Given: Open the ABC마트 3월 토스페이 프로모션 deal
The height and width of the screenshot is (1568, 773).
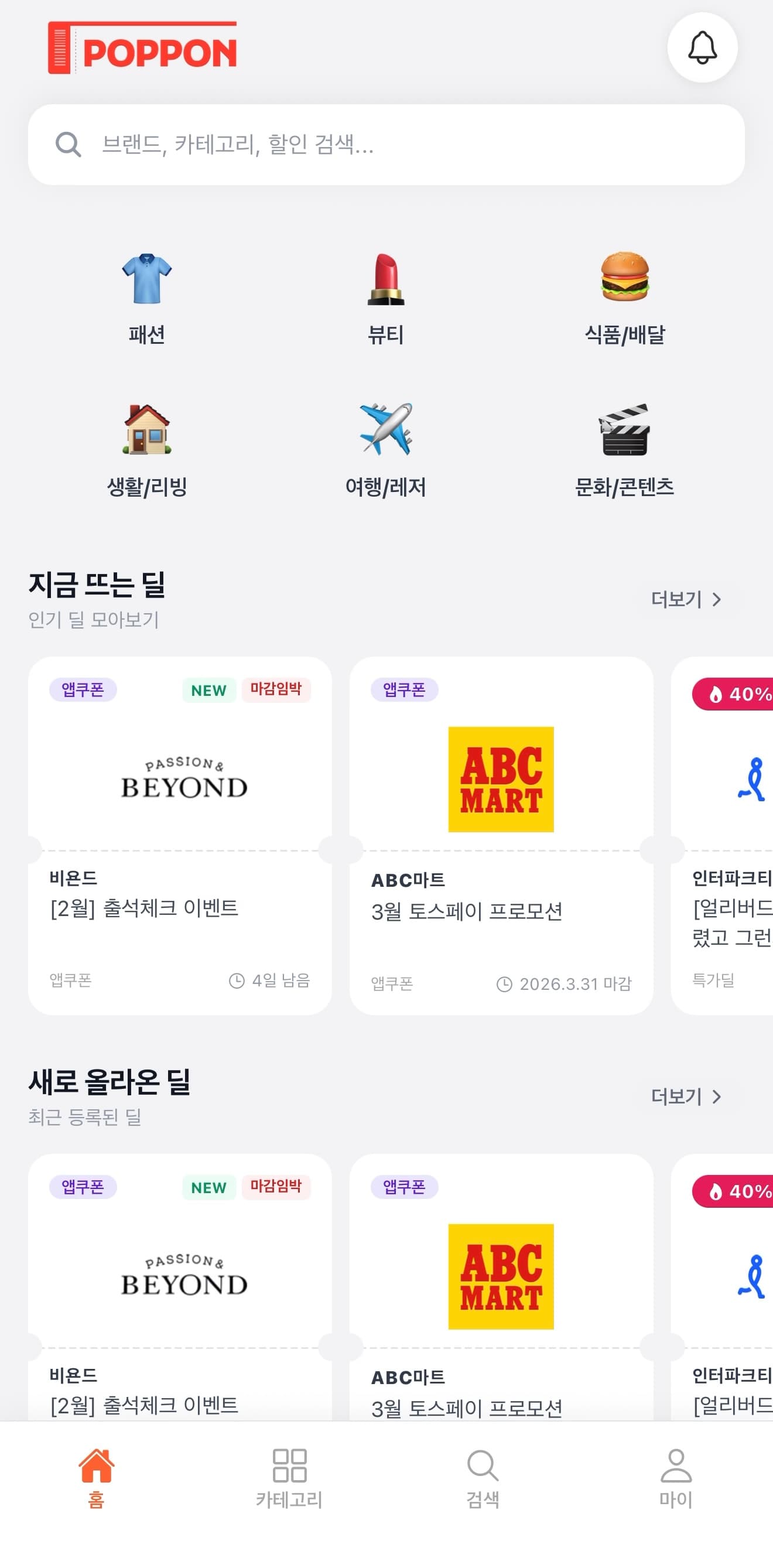Looking at the screenshot, I should coord(500,852).
